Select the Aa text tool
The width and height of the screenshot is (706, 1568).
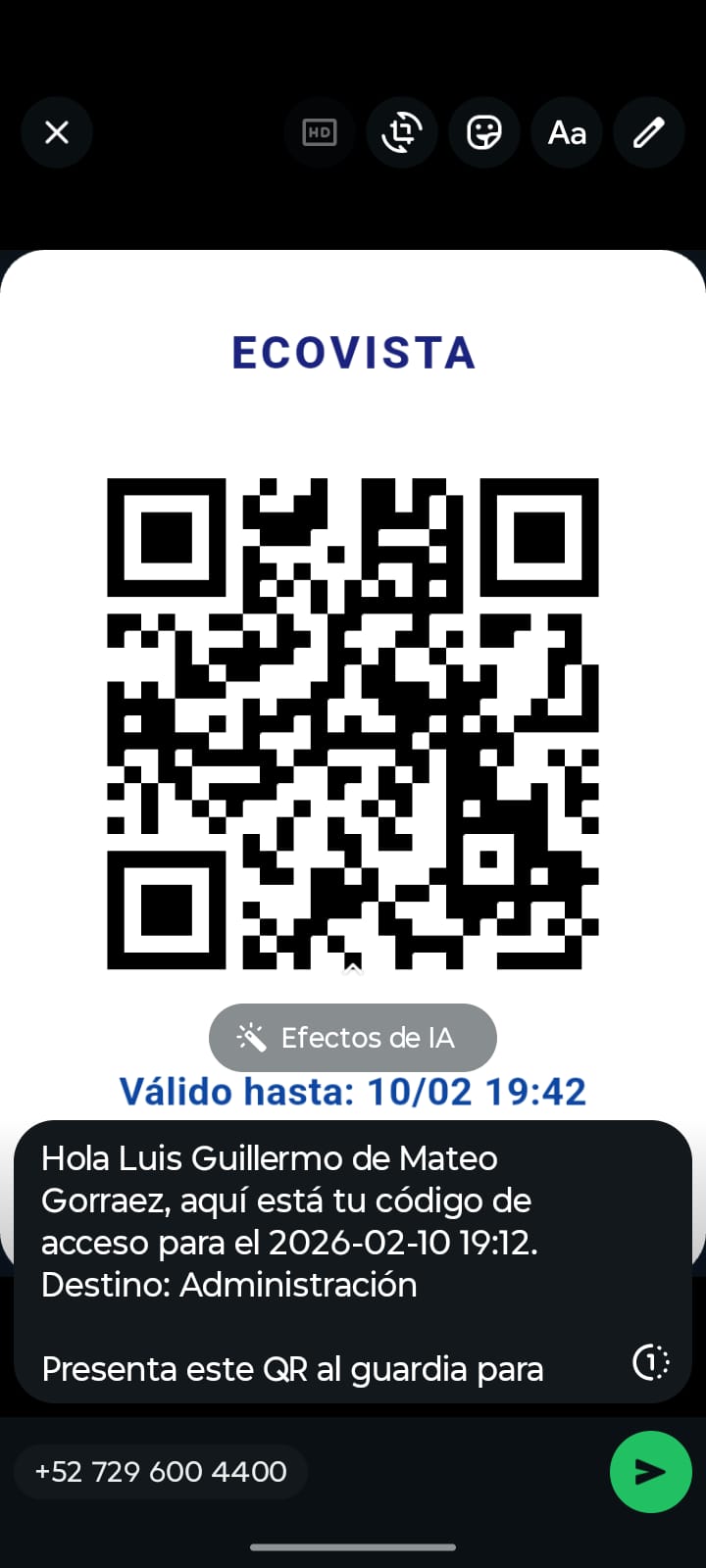point(567,132)
